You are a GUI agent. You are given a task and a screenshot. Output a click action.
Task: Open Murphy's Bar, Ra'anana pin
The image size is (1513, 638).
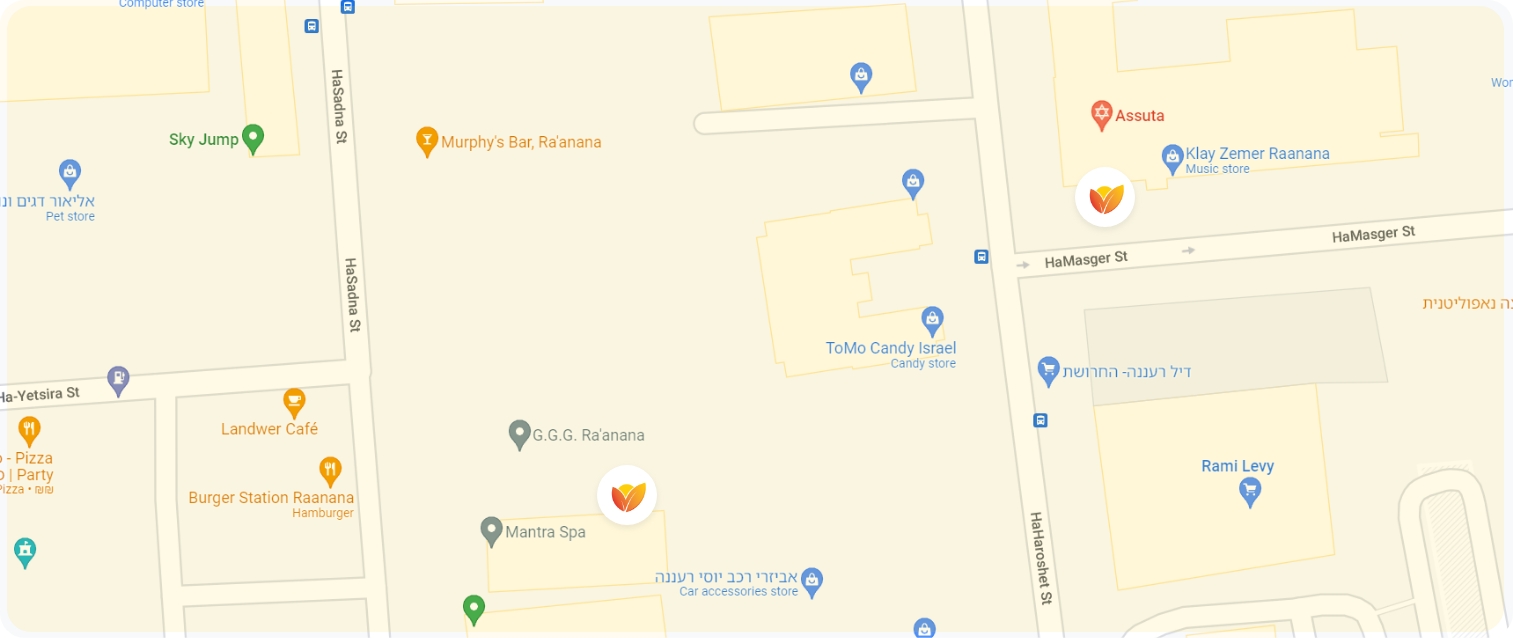click(x=427, y=141)
